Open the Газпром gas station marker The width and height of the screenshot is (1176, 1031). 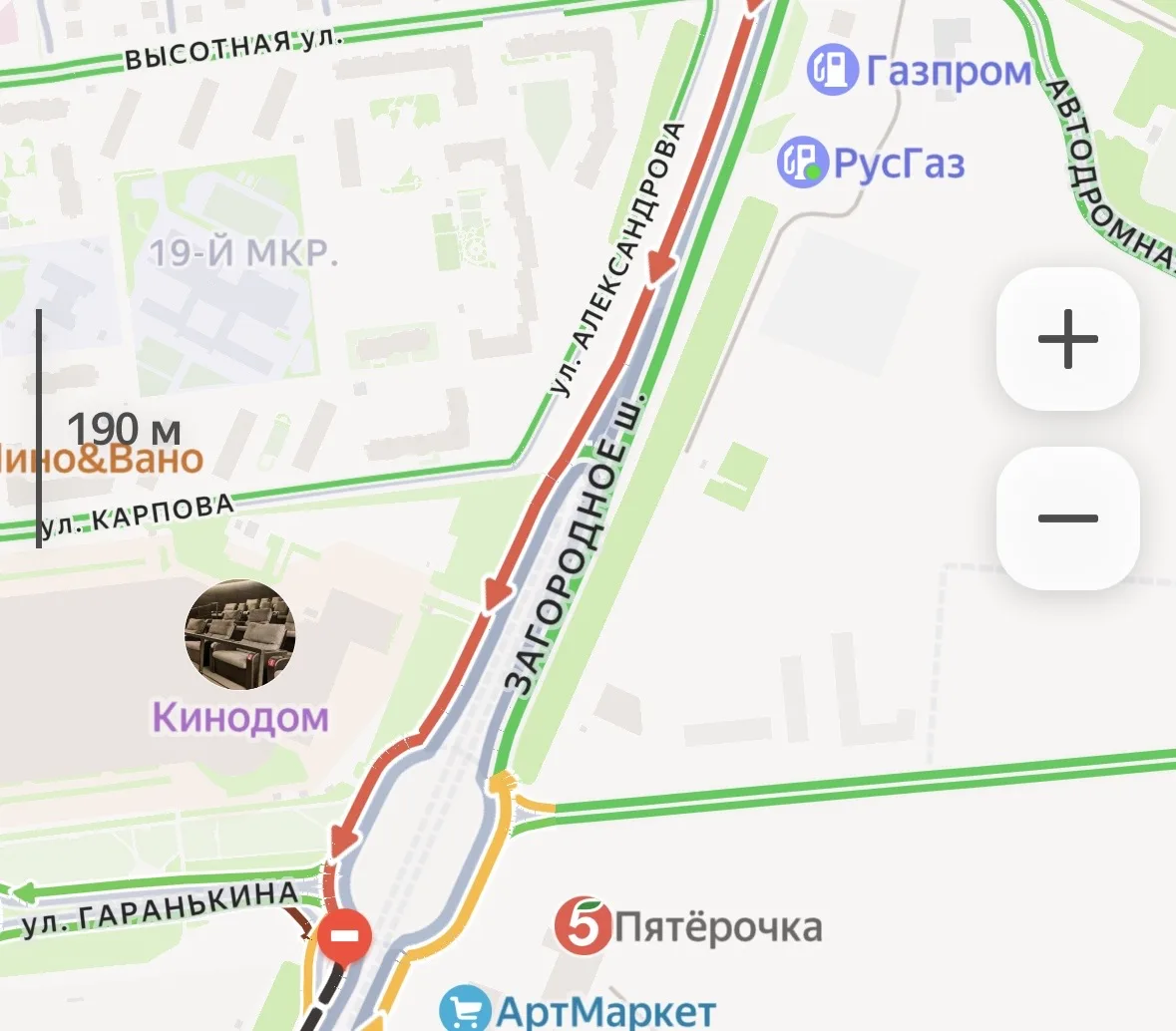point(832,70)
